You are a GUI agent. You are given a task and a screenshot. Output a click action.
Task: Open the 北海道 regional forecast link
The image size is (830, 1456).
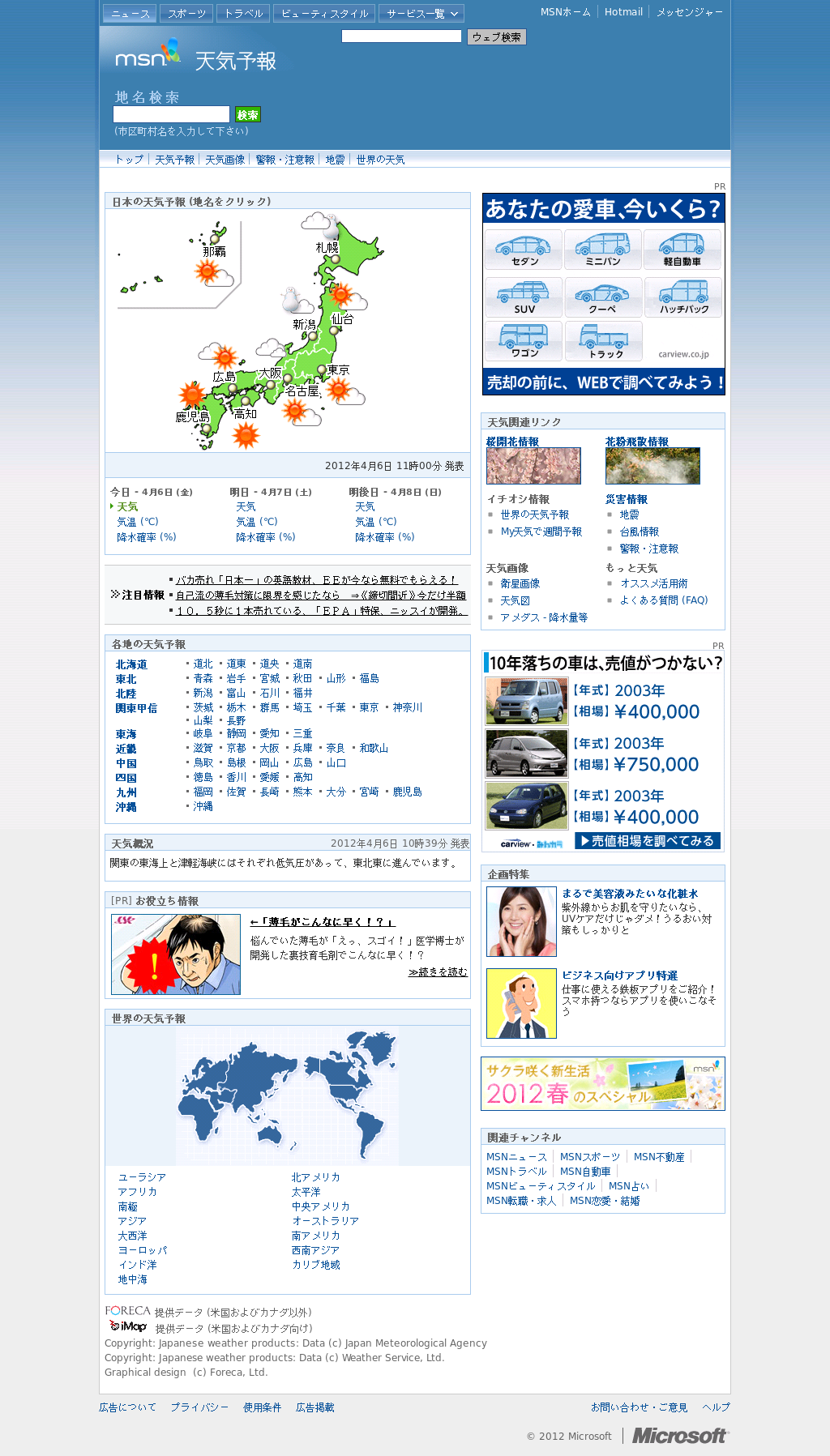tap(131, 664)
